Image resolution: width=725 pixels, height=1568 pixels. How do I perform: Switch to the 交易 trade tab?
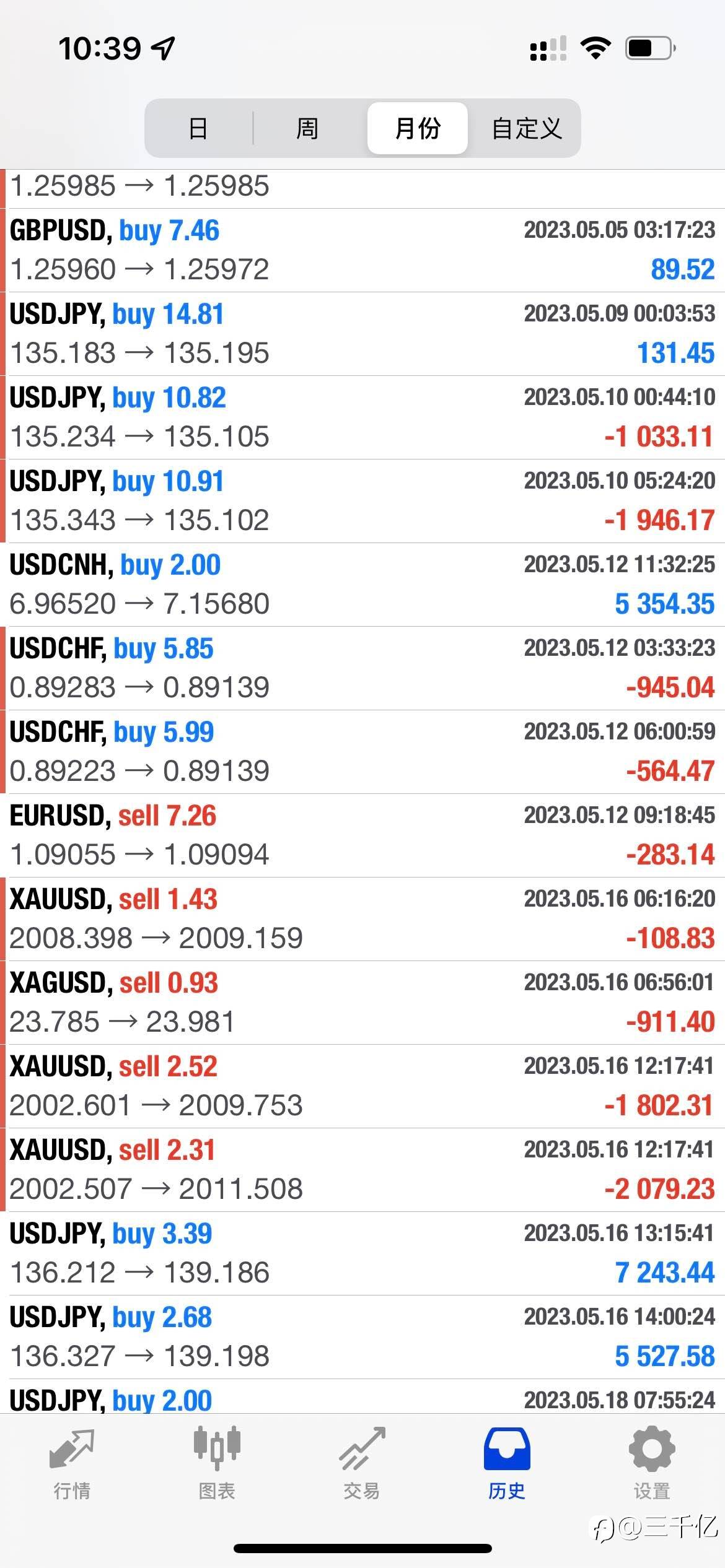[x=362, y=1464]
